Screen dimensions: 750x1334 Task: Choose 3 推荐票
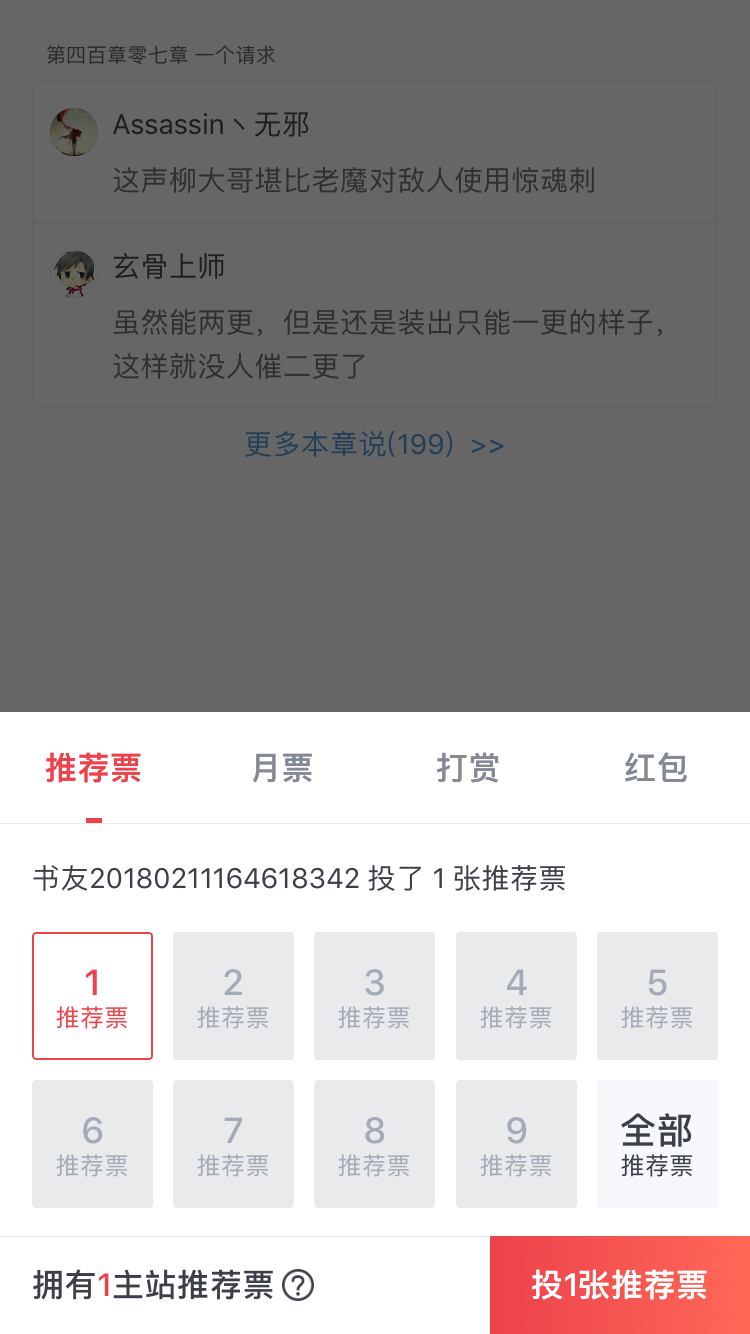coord(374,996)
